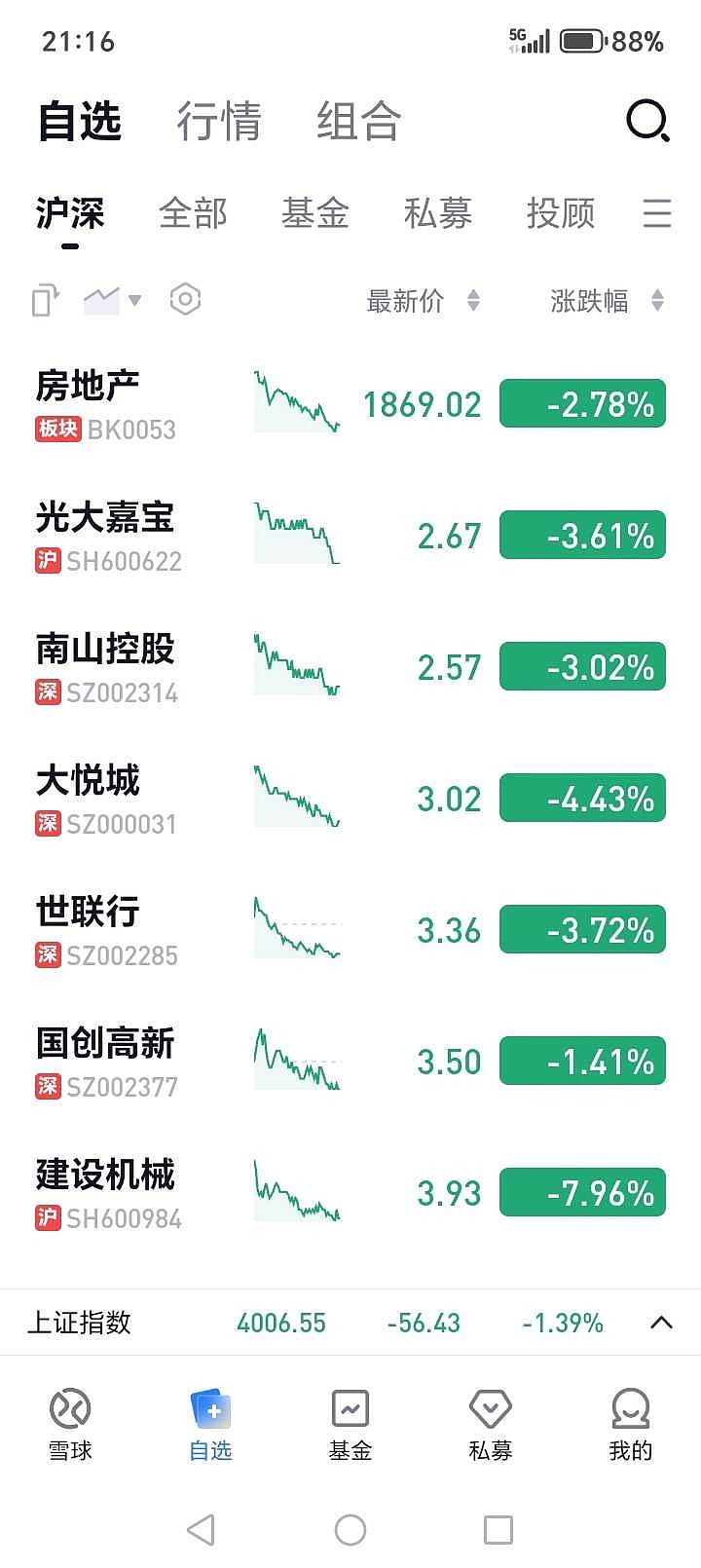Expand the group list menu icon
Image resolution: width=701 pixels, height=1568 pixels.
point(657,214)
